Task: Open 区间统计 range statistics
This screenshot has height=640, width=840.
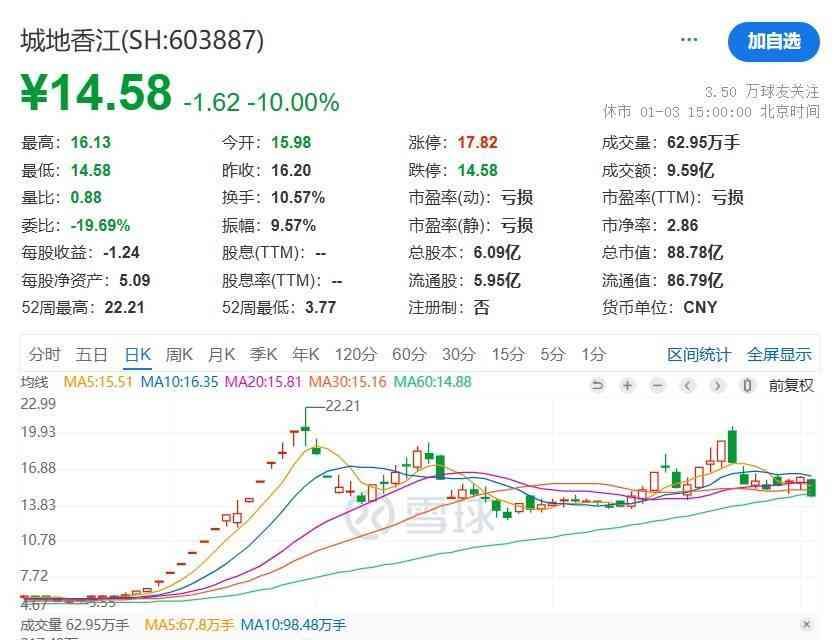Action: tap(699, 354)
